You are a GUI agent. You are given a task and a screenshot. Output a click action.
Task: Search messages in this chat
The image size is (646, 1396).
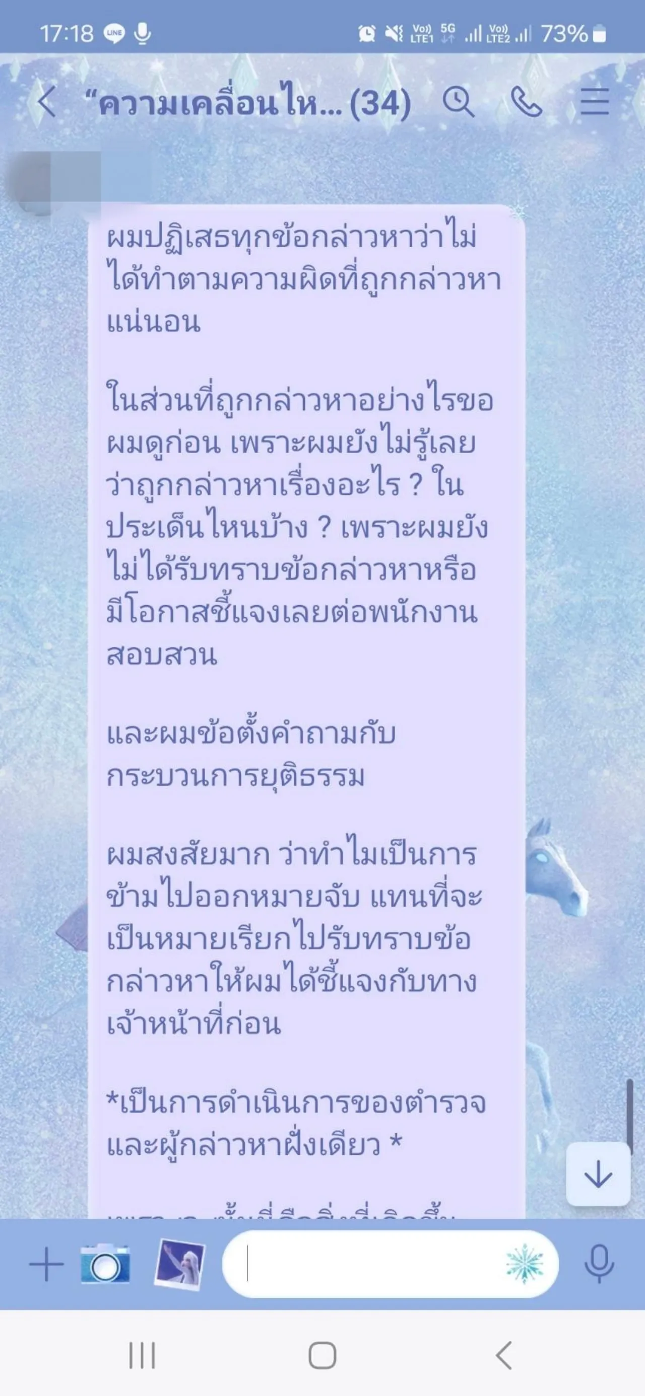pyautogui.click(x=459, y=102)
